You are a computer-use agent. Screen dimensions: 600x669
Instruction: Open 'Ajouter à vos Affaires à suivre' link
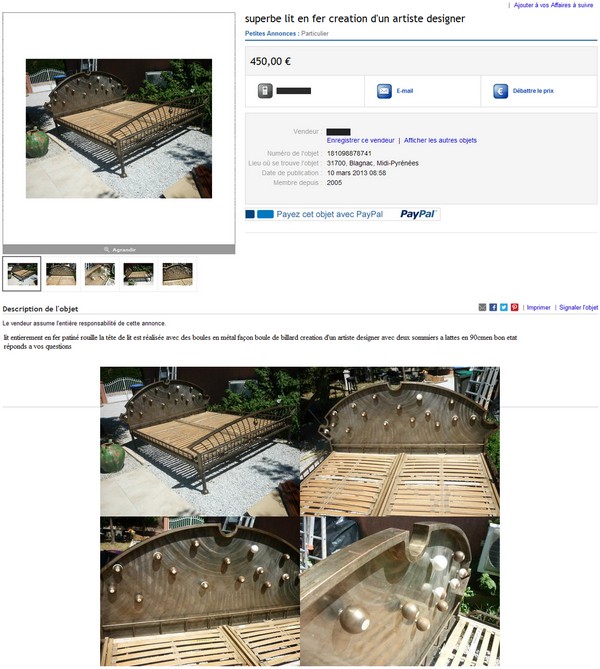(553, 5)
